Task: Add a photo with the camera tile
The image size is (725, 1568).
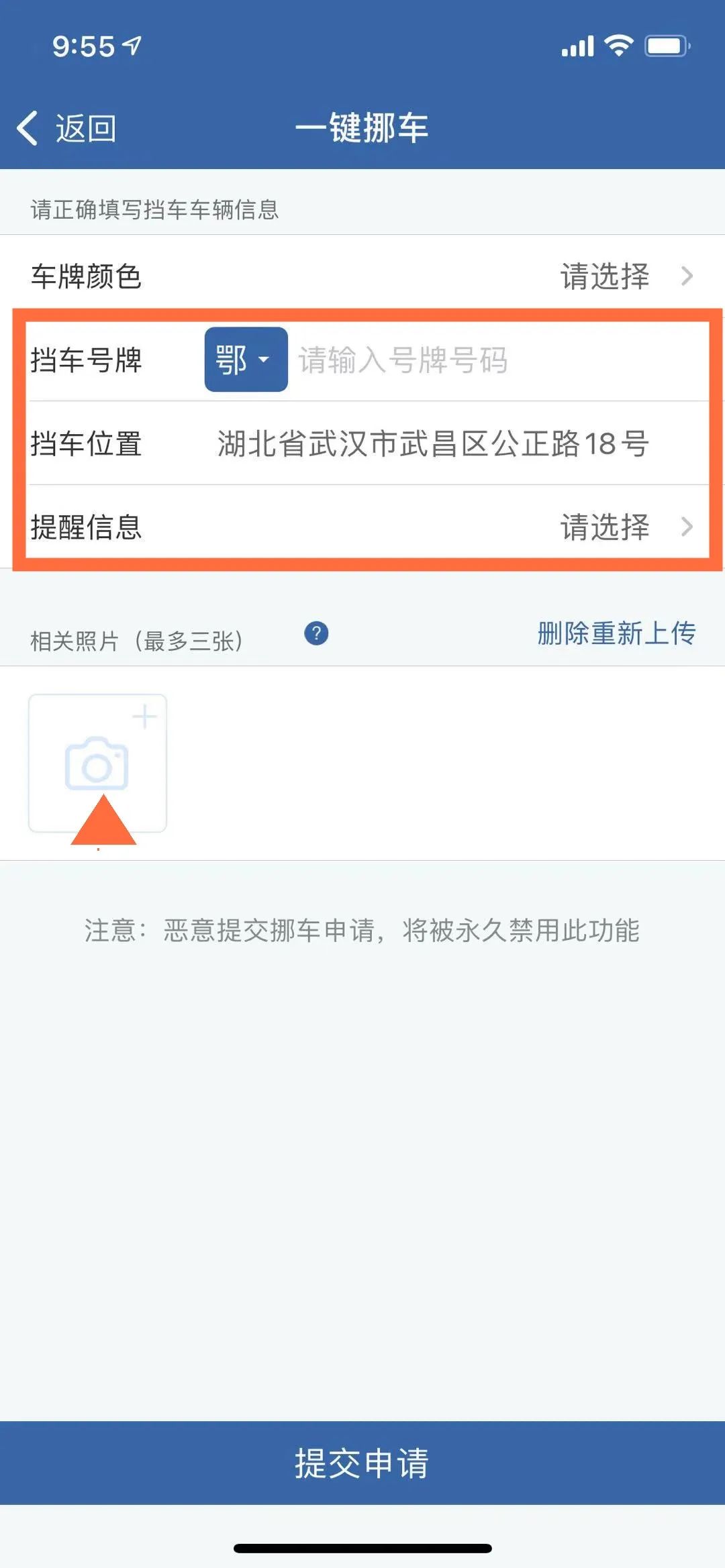Action: [x=97, y=764]
